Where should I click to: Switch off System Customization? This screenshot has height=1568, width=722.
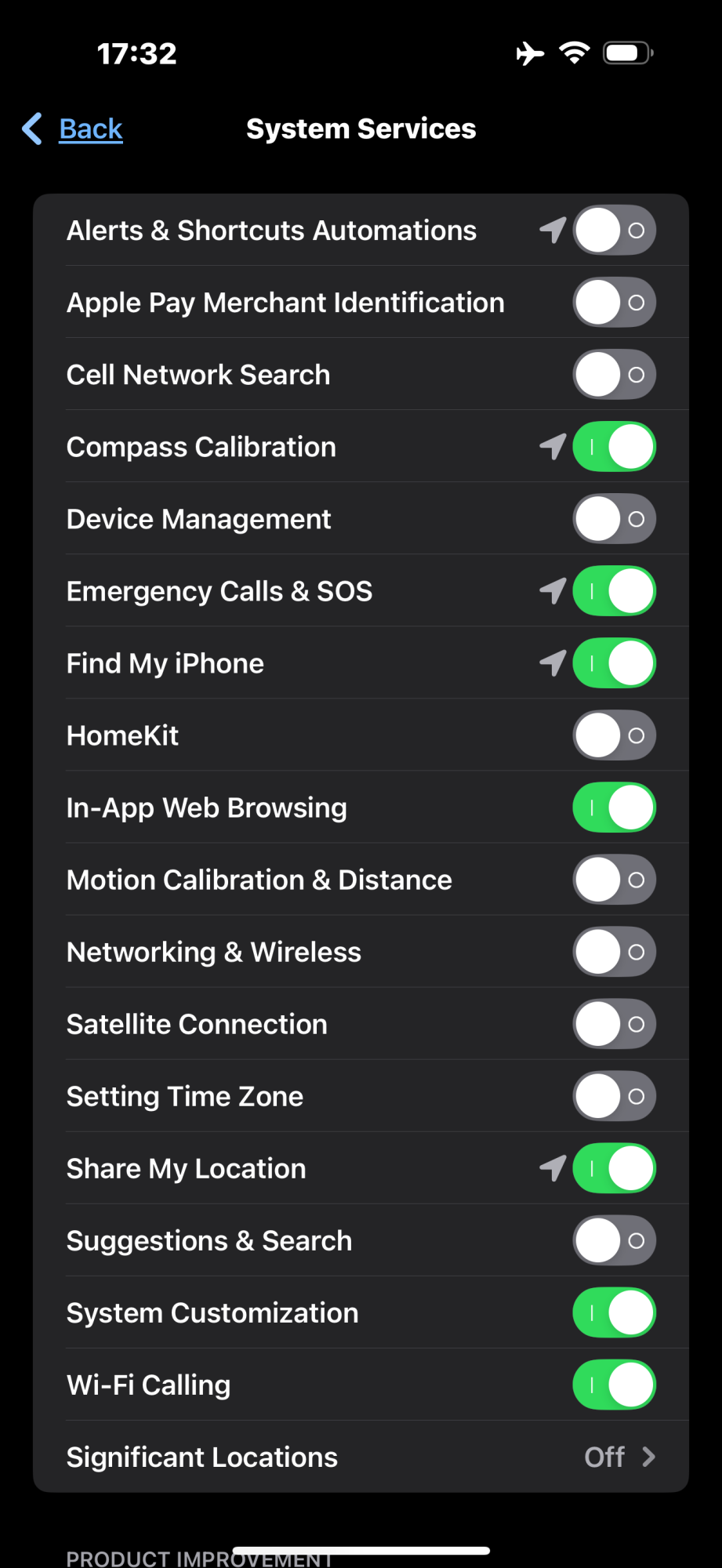click(x=614, y=1312)
